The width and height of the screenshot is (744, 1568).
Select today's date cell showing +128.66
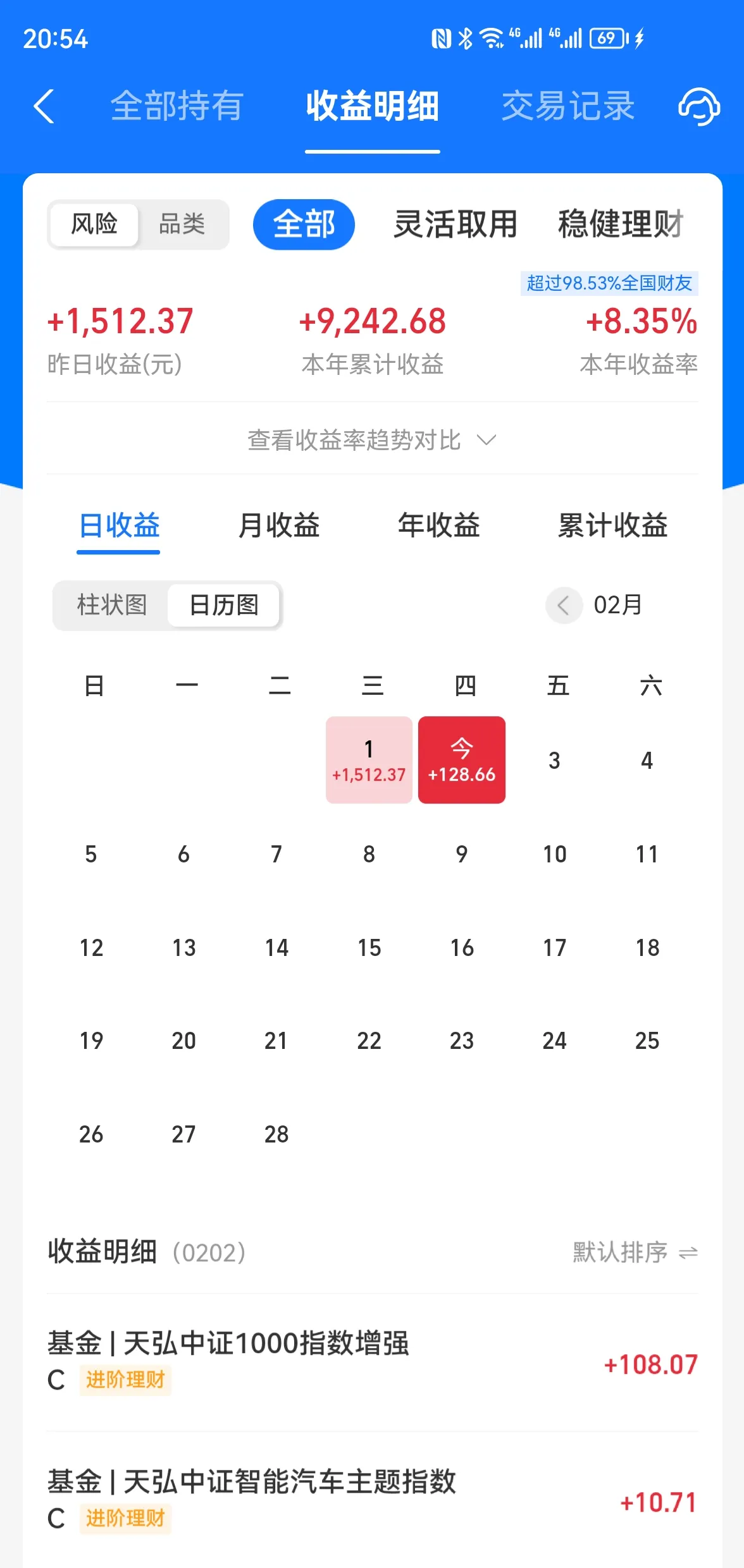(x=462, y=760)
